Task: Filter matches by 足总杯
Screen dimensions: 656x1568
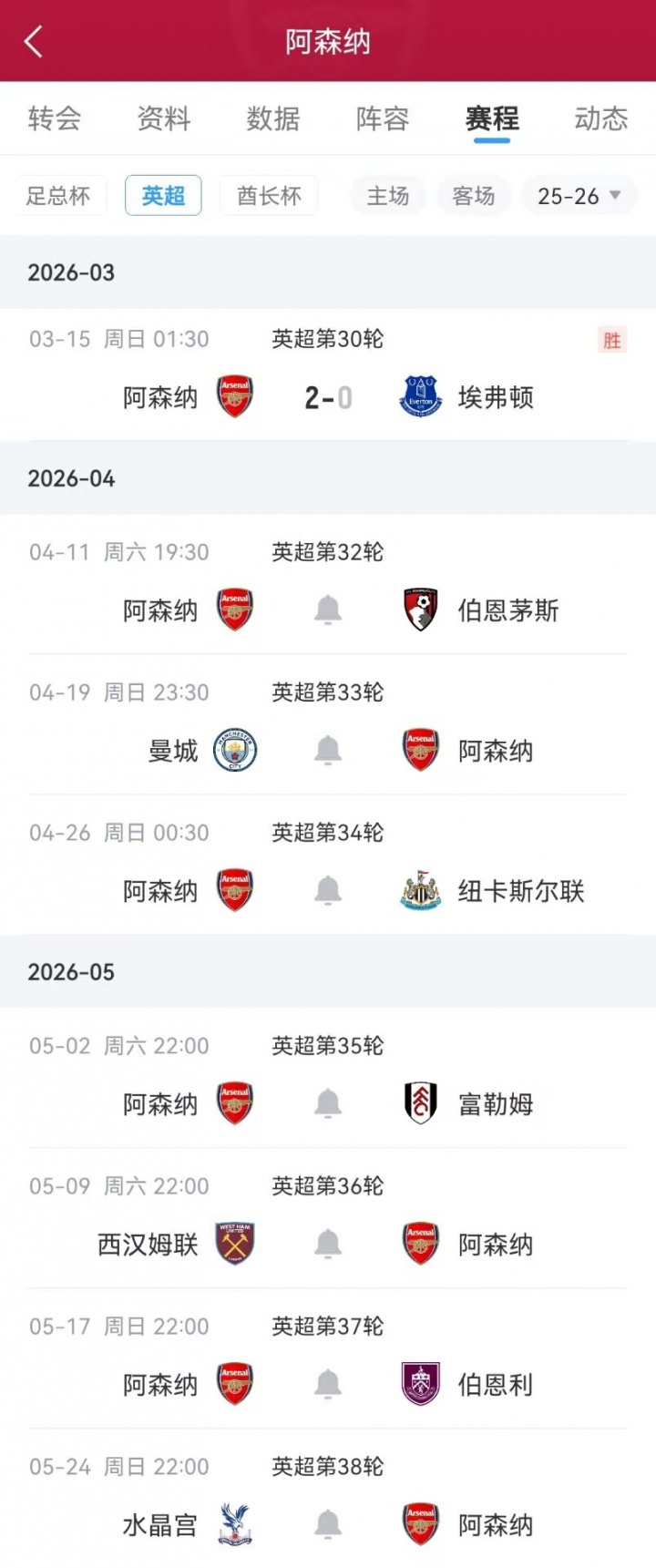Action: coord(58,196)
